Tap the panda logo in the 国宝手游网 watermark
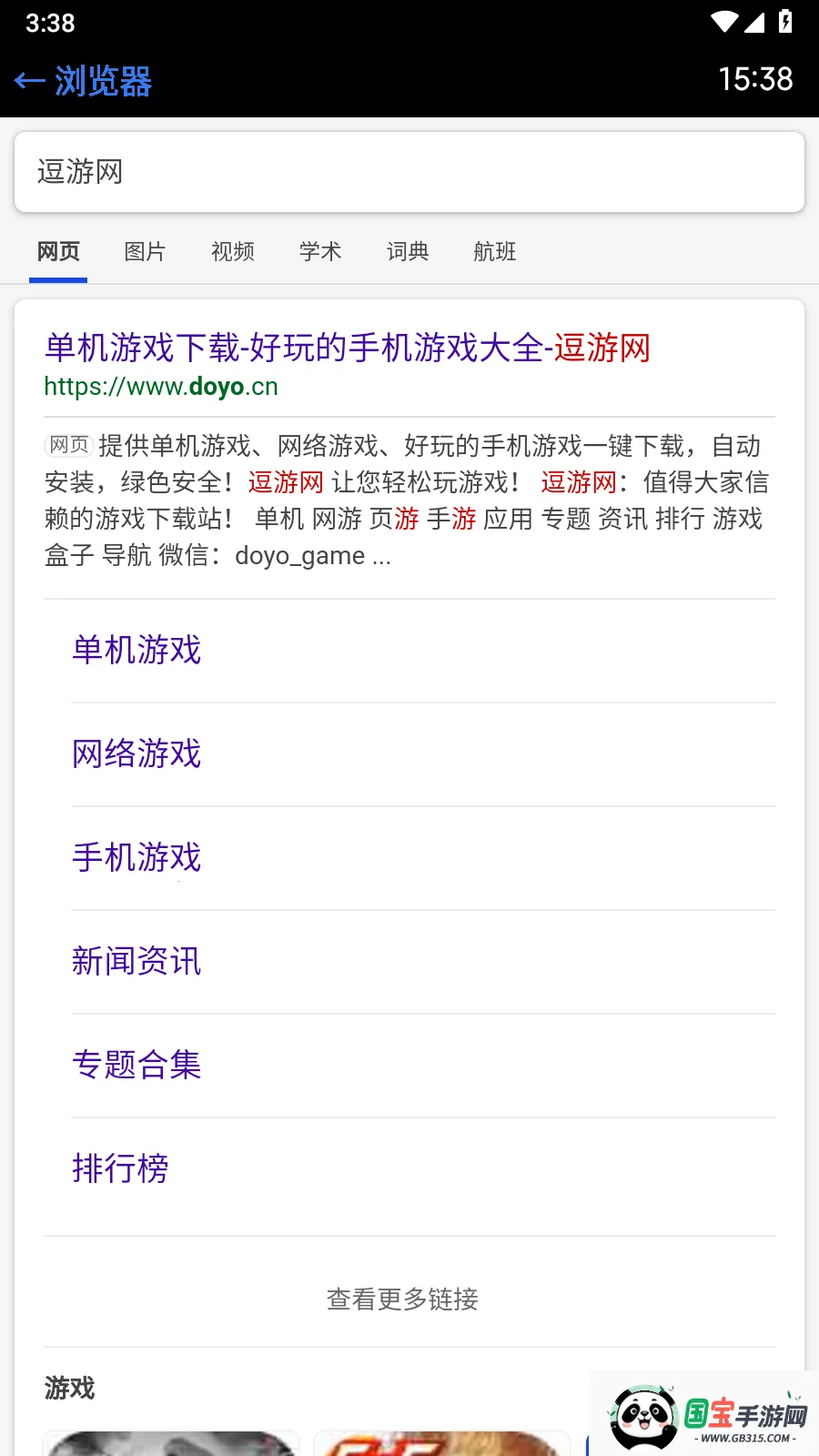Screen dimensions: 819x1456 [x=648, y=1415]
